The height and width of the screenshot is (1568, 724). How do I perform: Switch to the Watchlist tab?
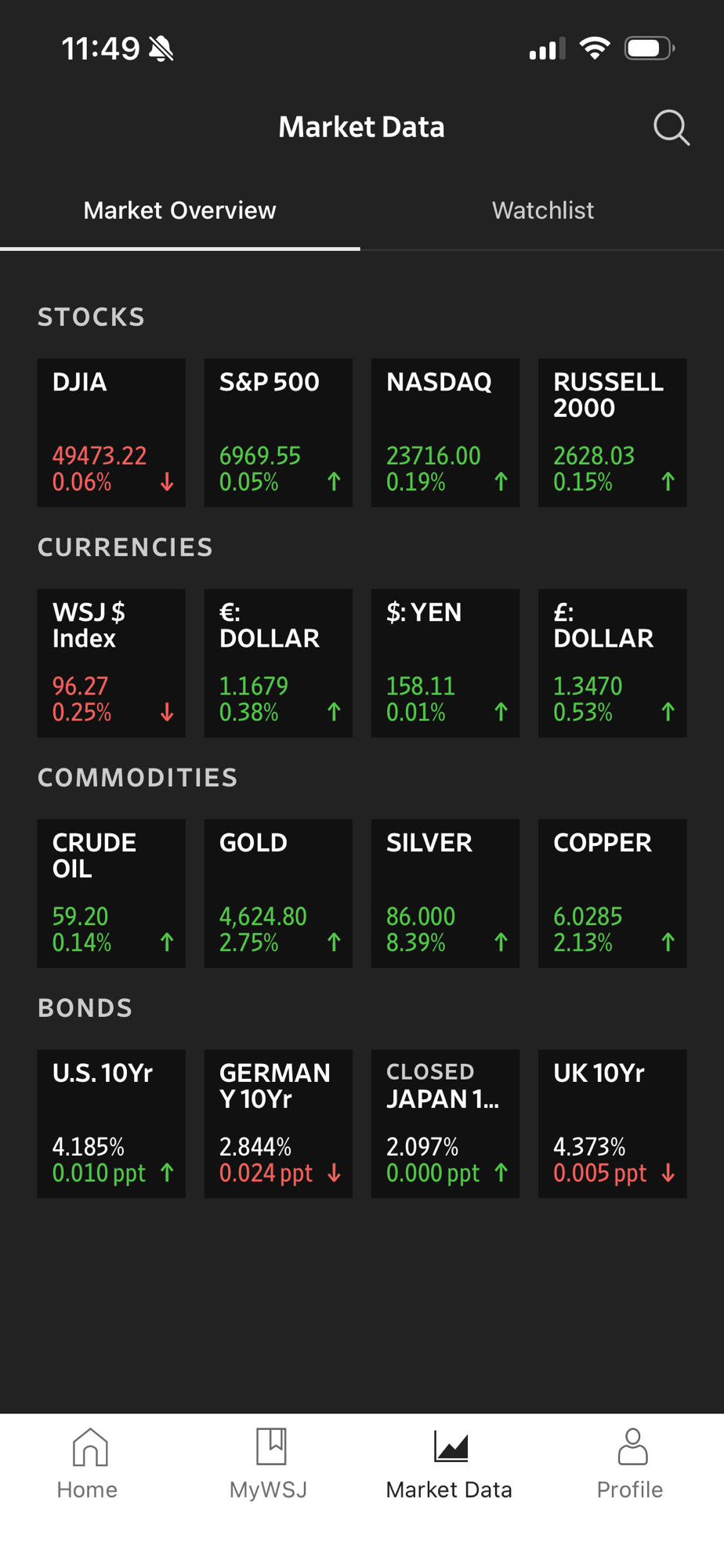542,211
